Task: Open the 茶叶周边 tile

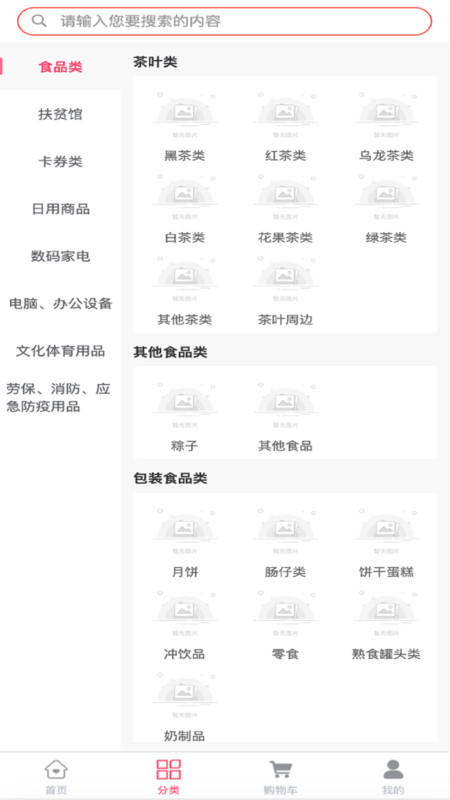Action: click(x=285, y=291)
